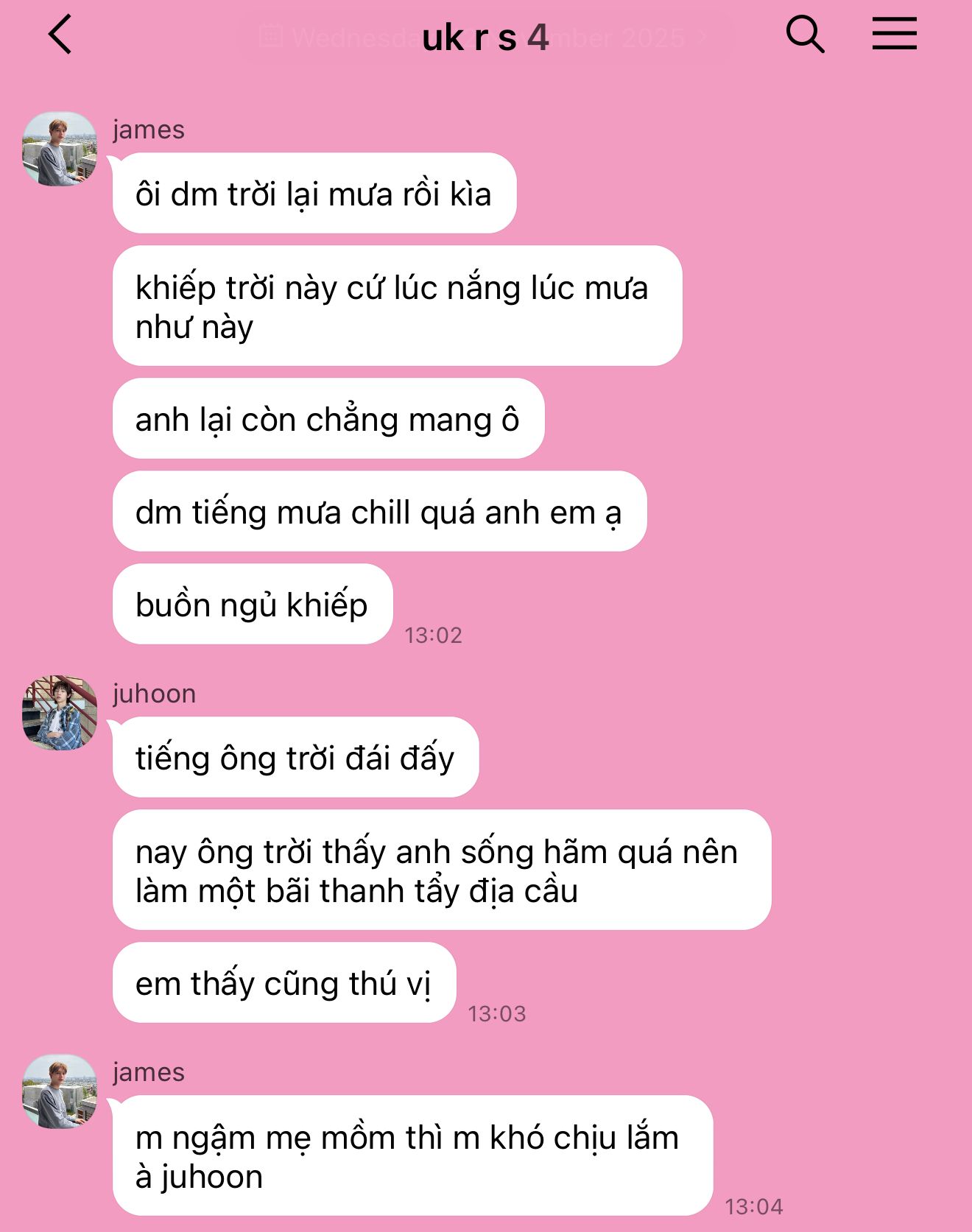Open james's profile picture at 13:02 messages
972x1232 pixels.
(60, 149)
